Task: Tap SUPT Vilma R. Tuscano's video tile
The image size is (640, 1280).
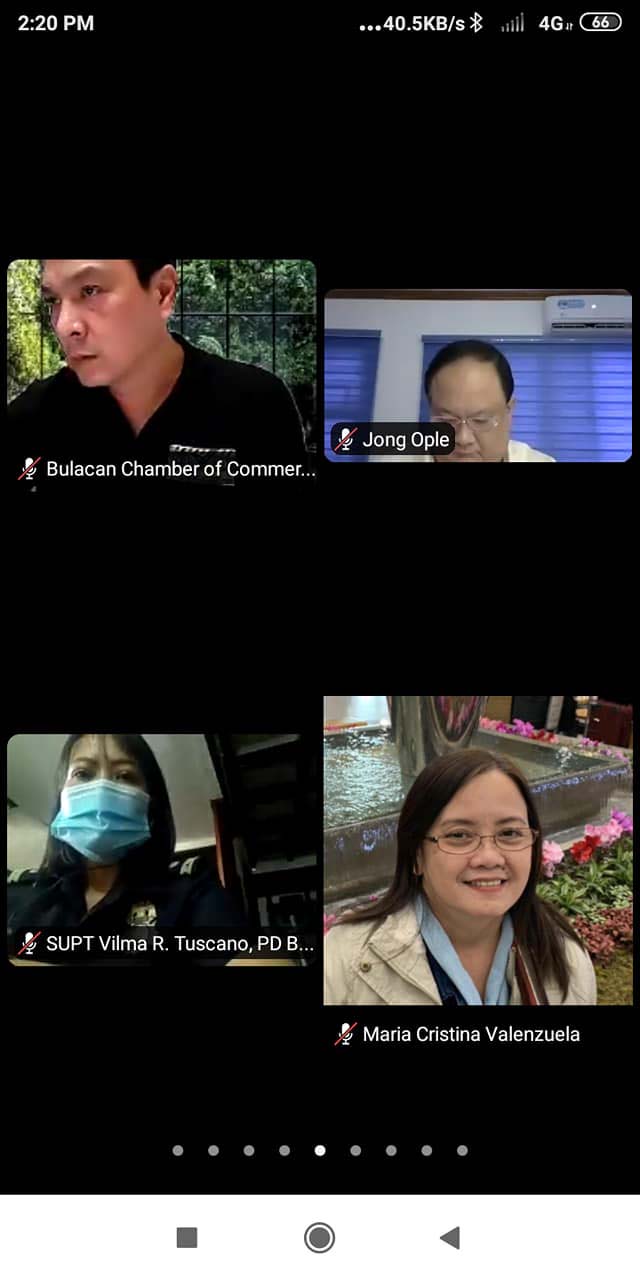Action: tap(162, 850)
